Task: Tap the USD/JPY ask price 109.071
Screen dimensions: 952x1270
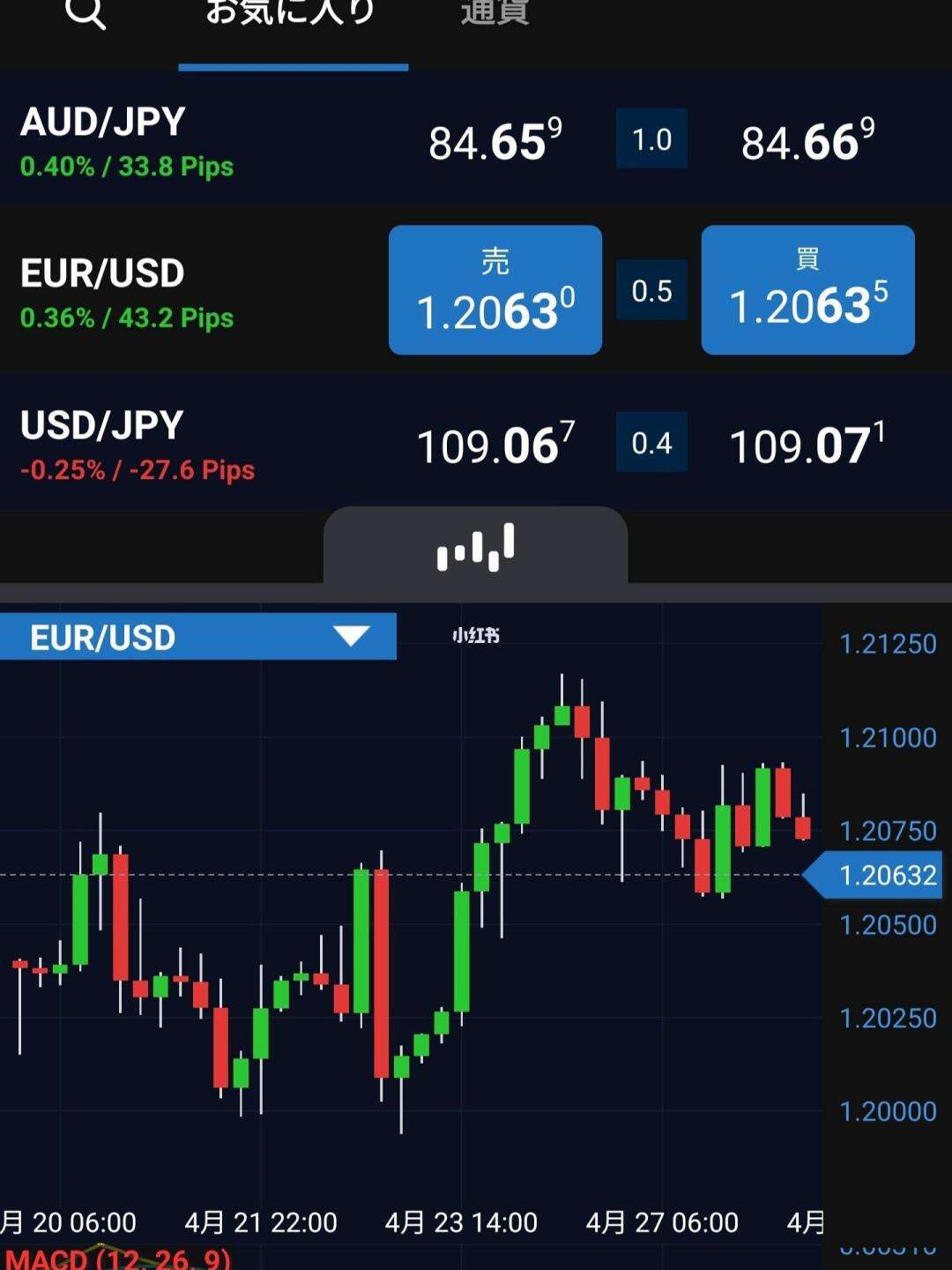Action: (x=807, y=444)
